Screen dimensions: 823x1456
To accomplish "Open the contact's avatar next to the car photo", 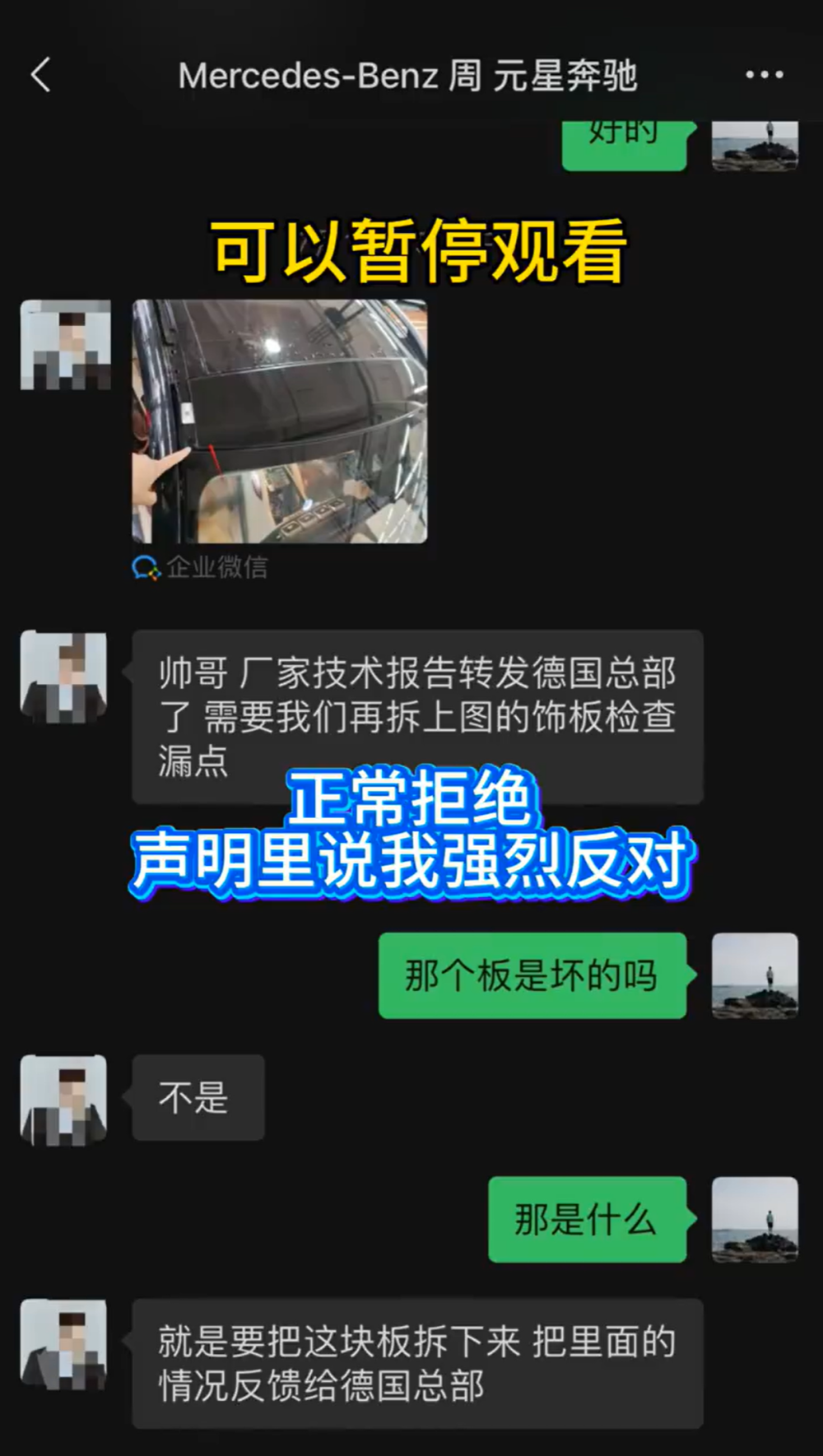I will tap(65, 342).
